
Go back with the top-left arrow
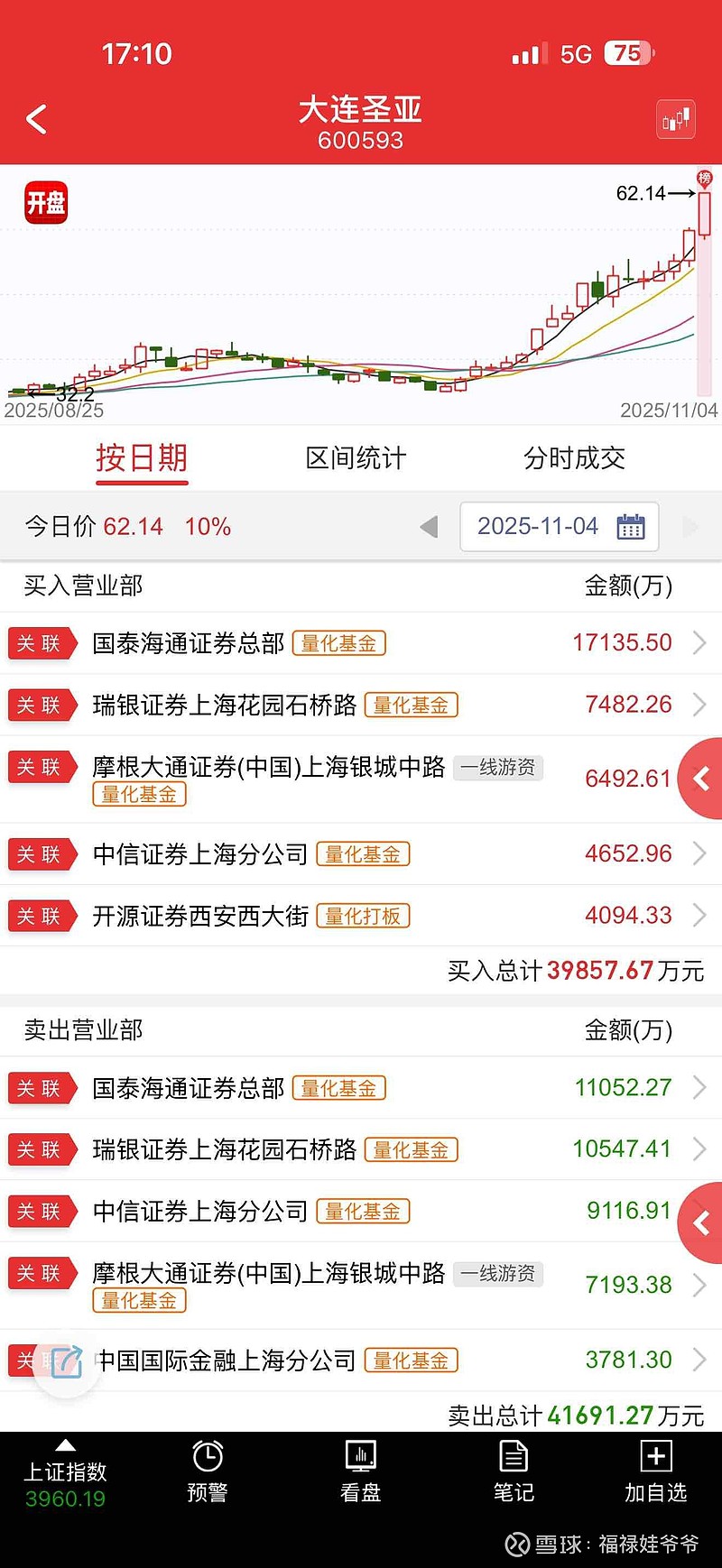36,119
